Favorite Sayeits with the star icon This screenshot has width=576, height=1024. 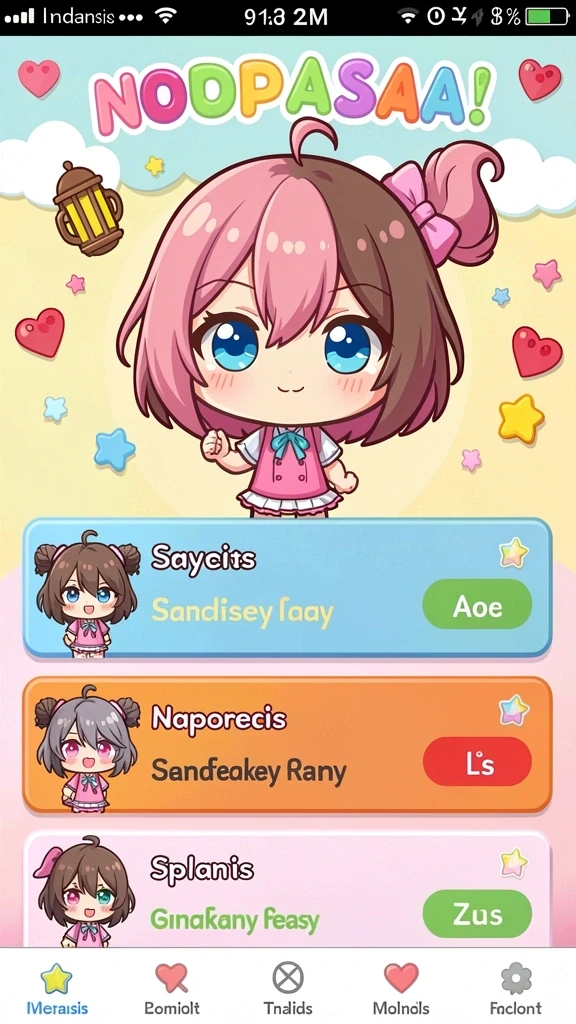513,552
